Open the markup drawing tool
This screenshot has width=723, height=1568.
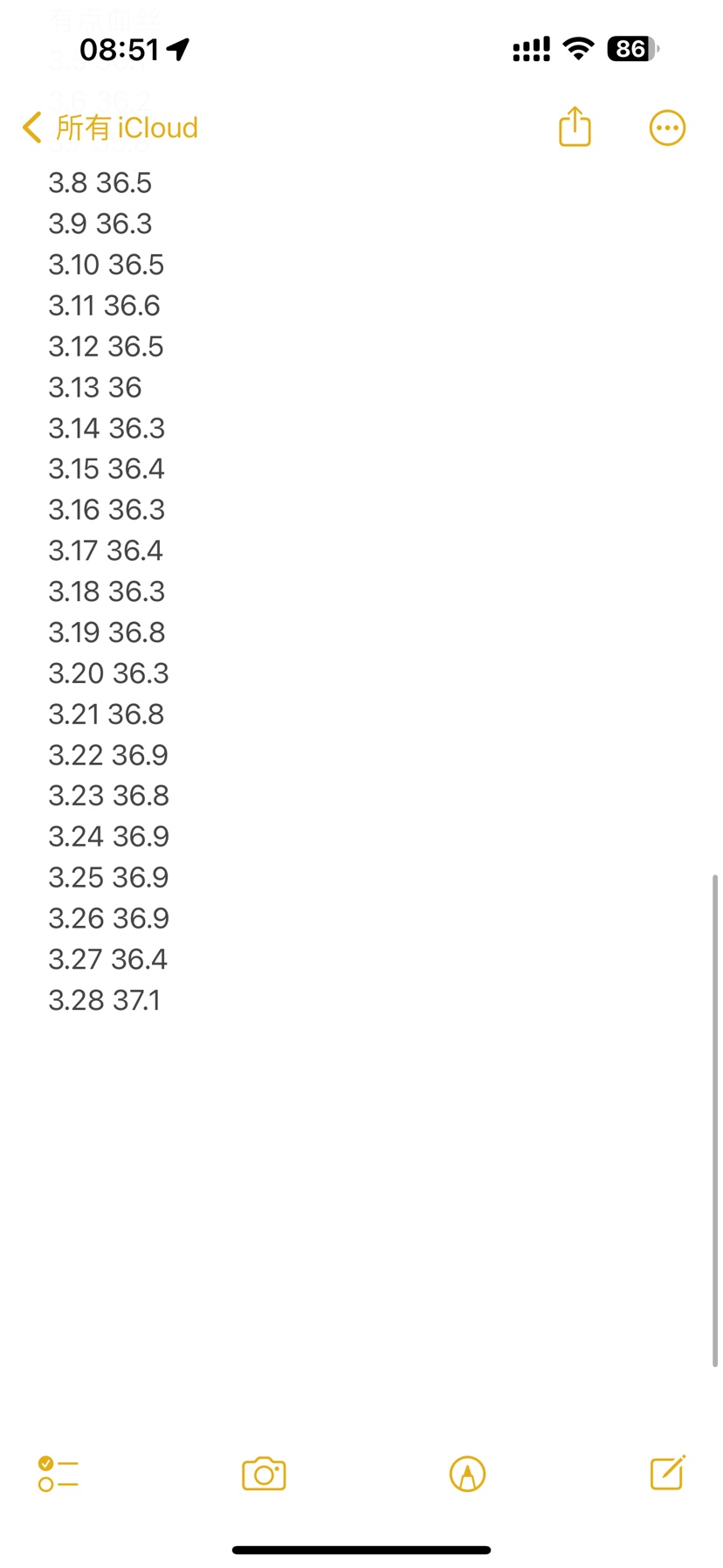(x=467, y=1474)
